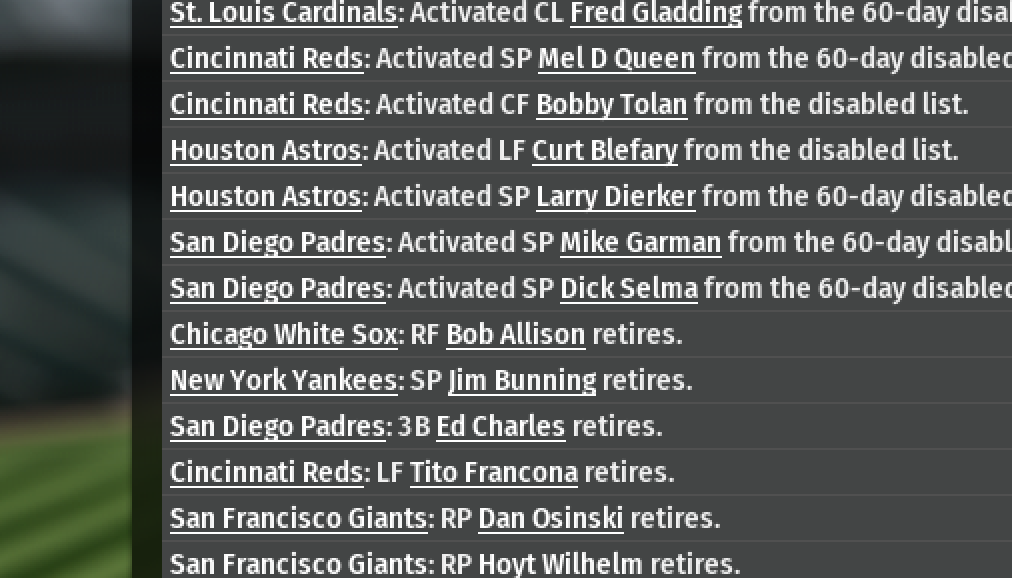Open Jim Bunning's player profile
This screenshot has width=1012, height=578.
pyautogui.click(x=522, y=380)
